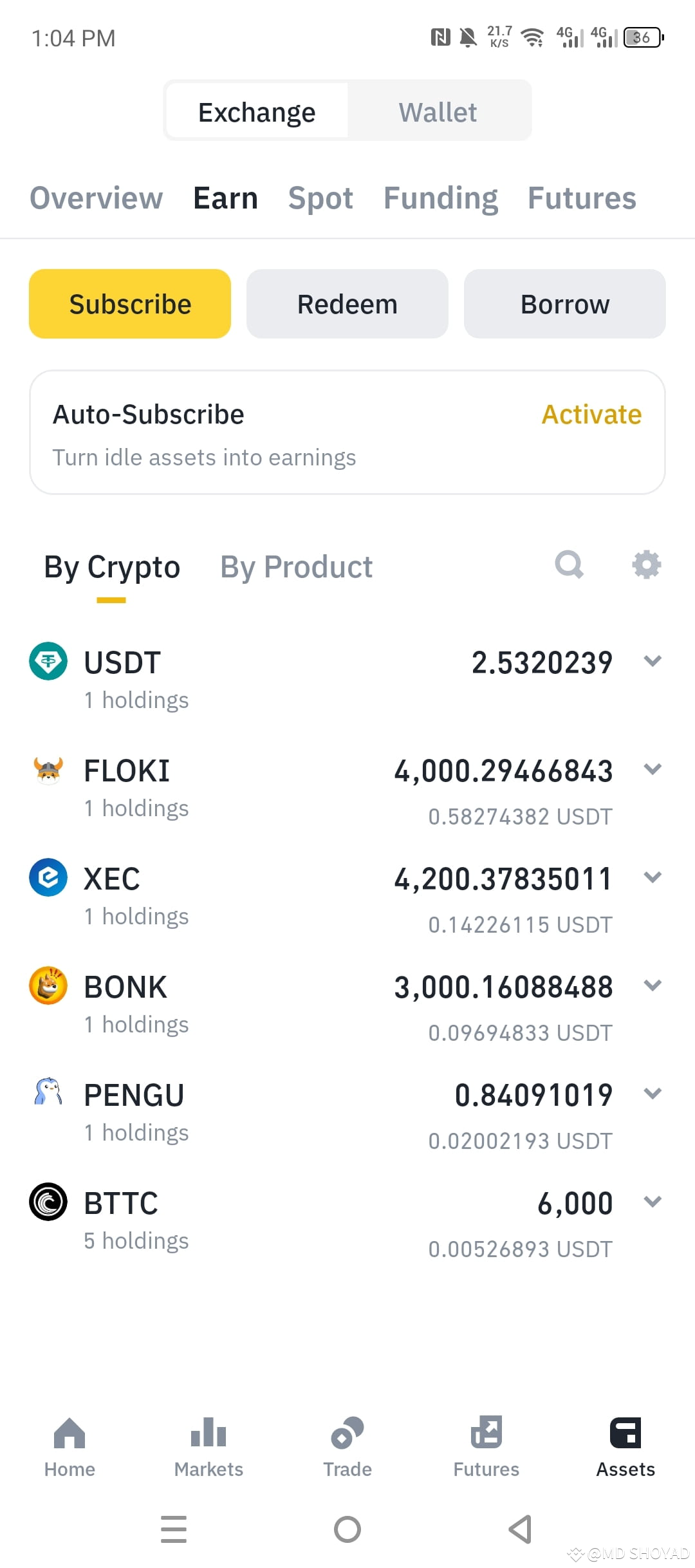This screenshot has width=695, height=1568.
Task: Expand the BTTC holdings details
Action: click(653, 1201)
